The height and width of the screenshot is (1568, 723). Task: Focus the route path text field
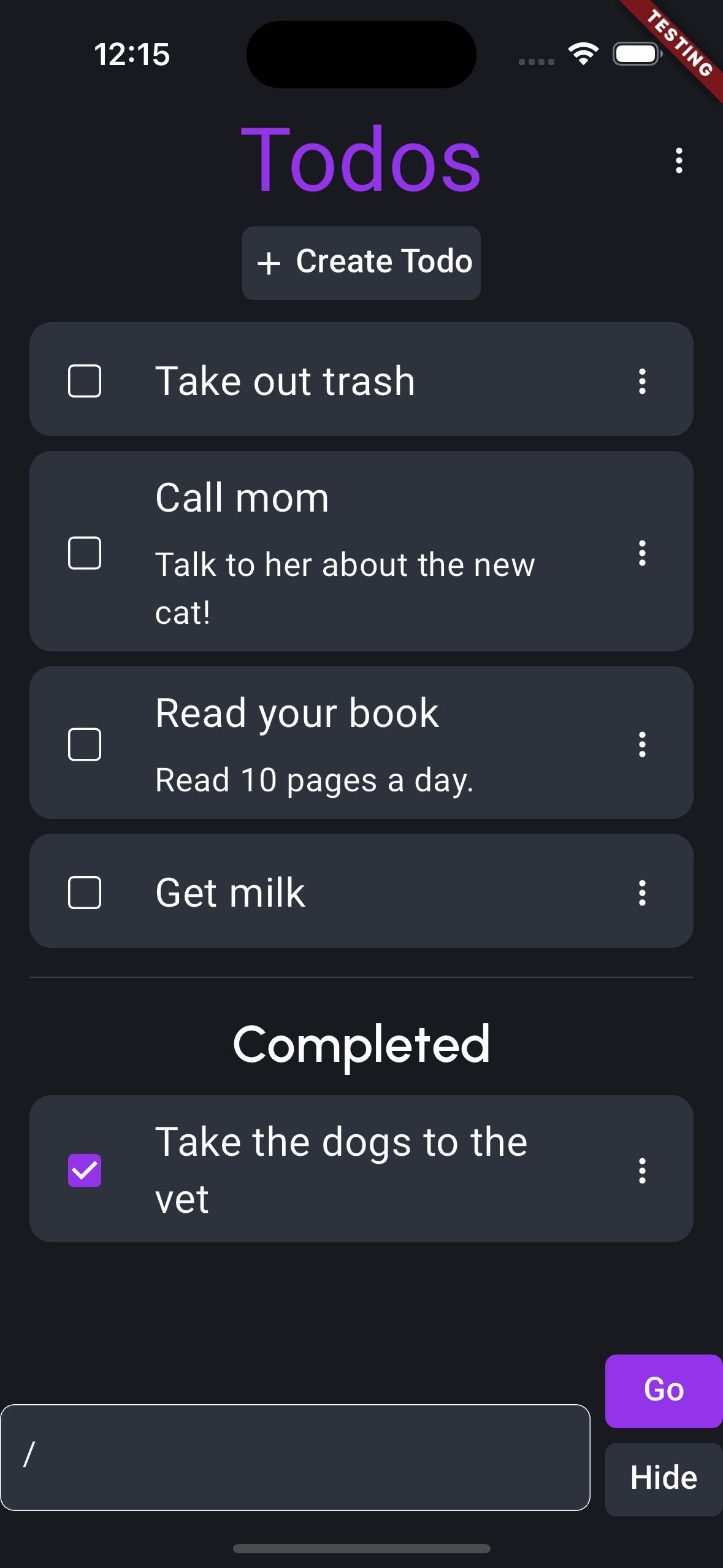pos(295,1457)
